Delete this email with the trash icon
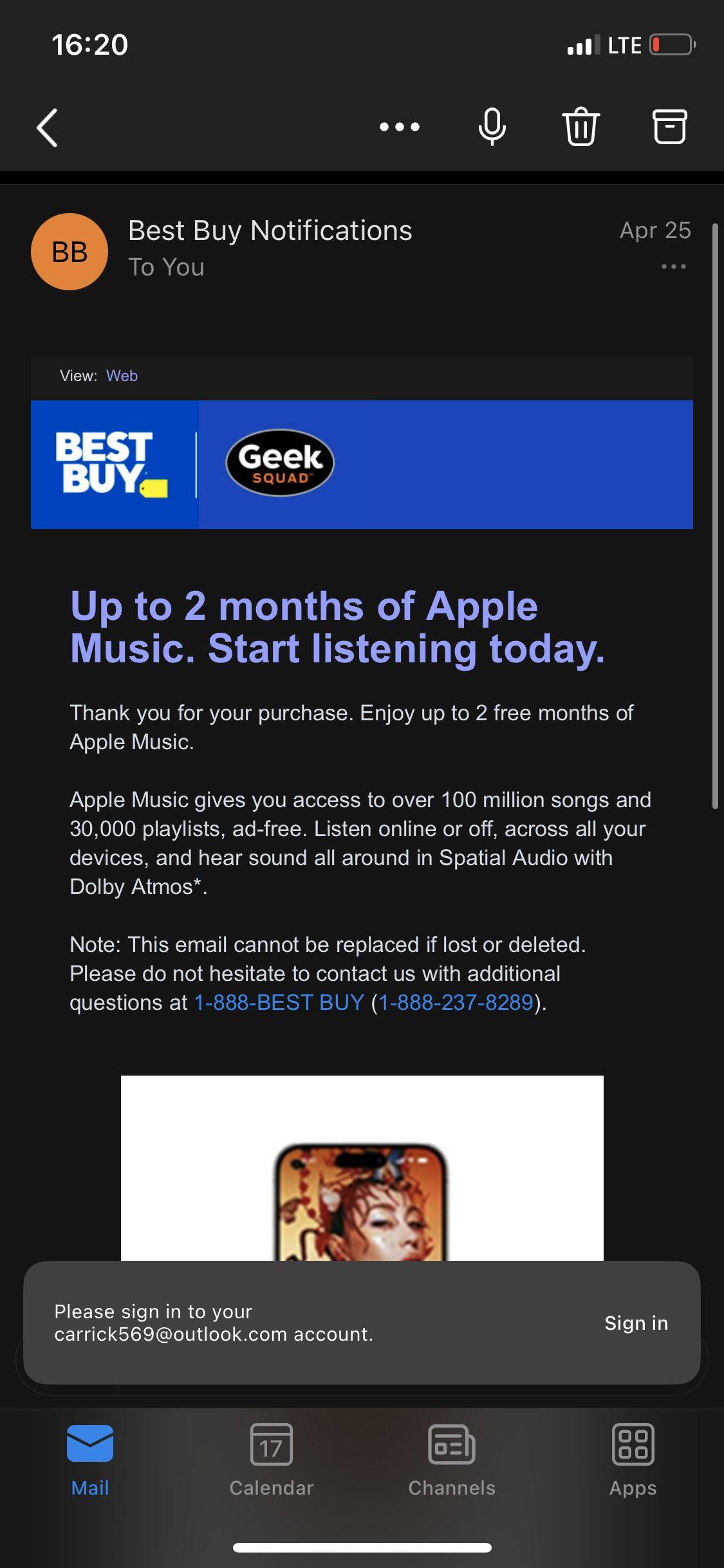 (580, 127)
